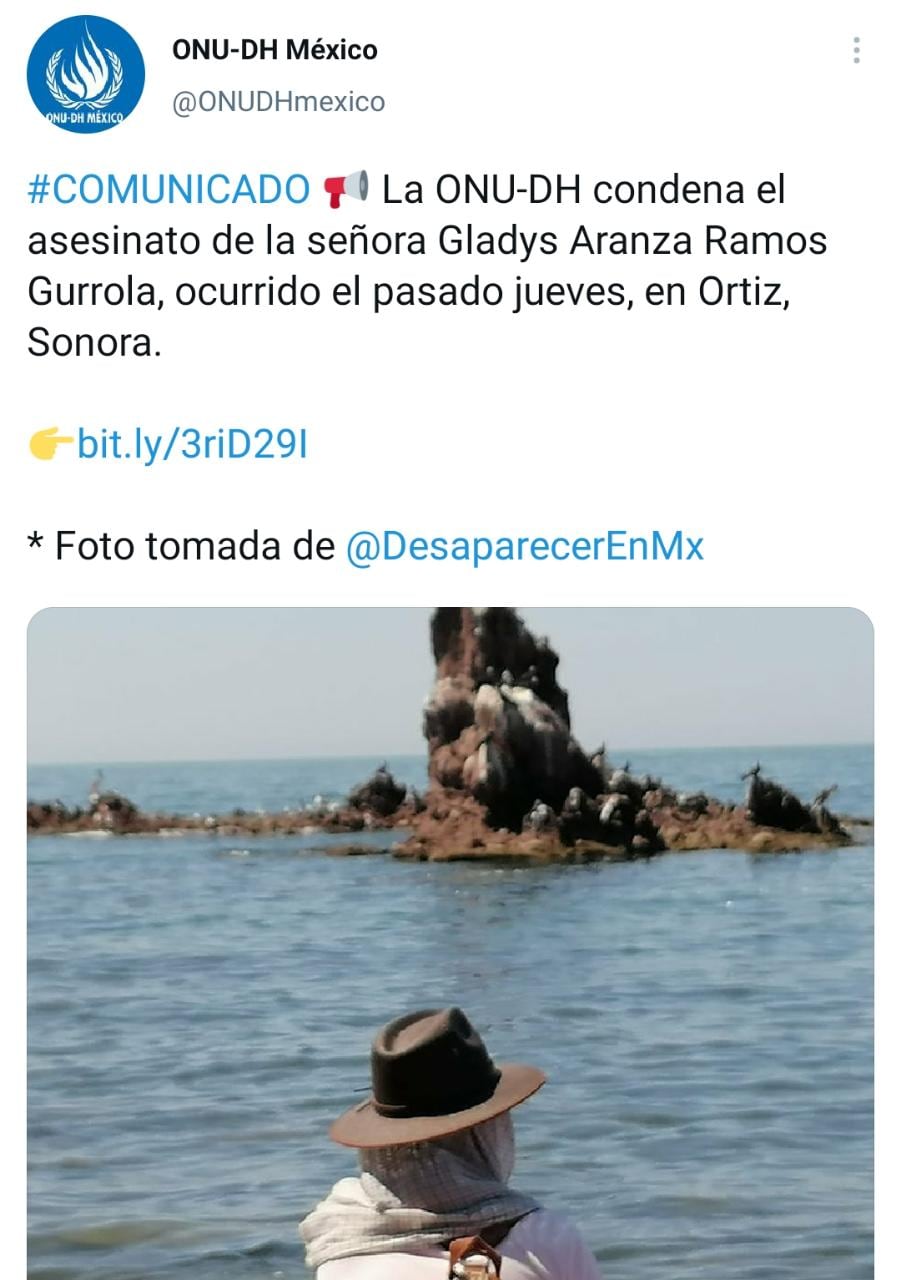Open ONU-DH México profile avatar
Image resolution: width=901 pixels, height=1280 pixels.
(x=85, y=75)
